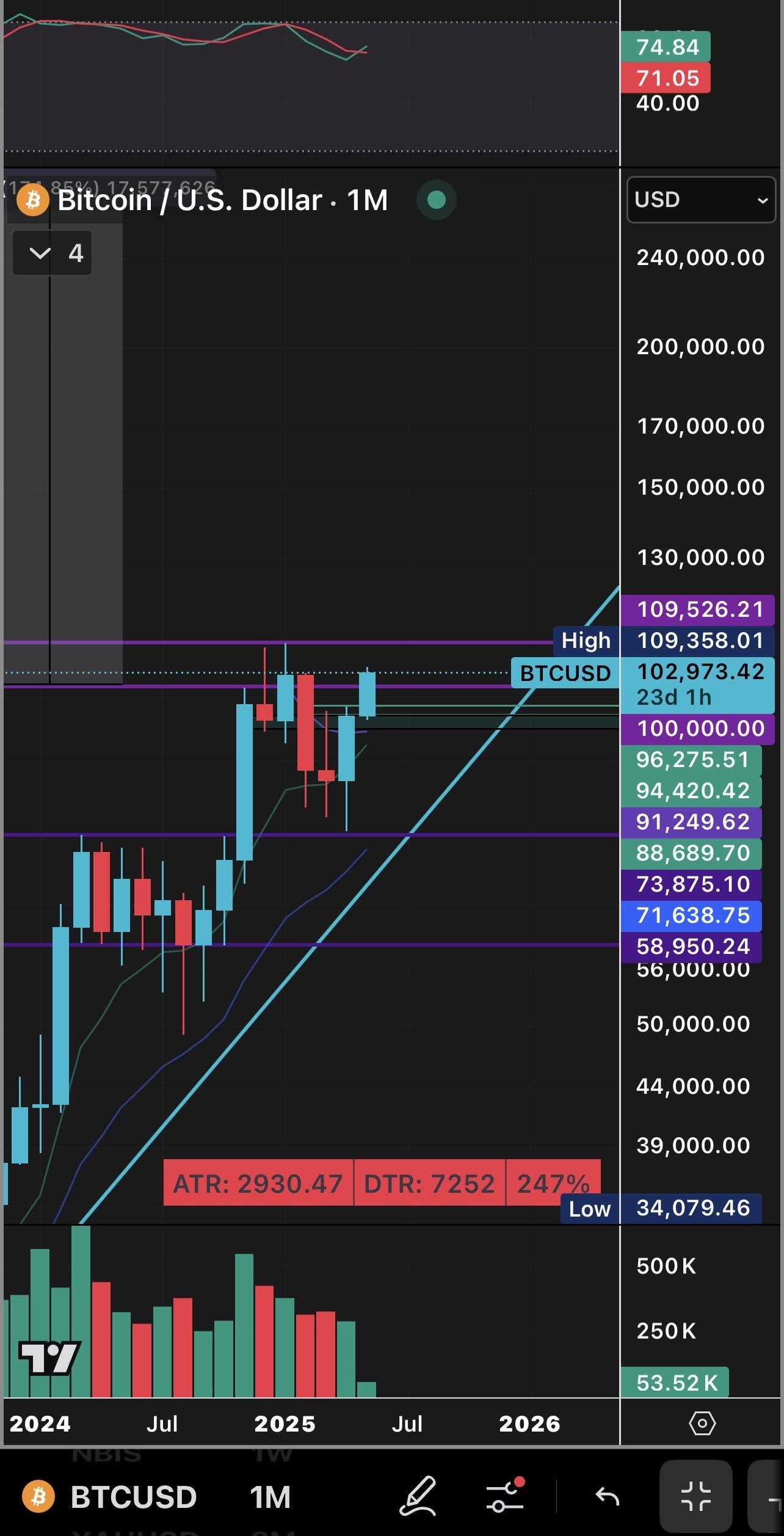Expand the collapsed indicators legend showing 4
The width and height of the screenshot is (784, 1536).
point(53,253)
